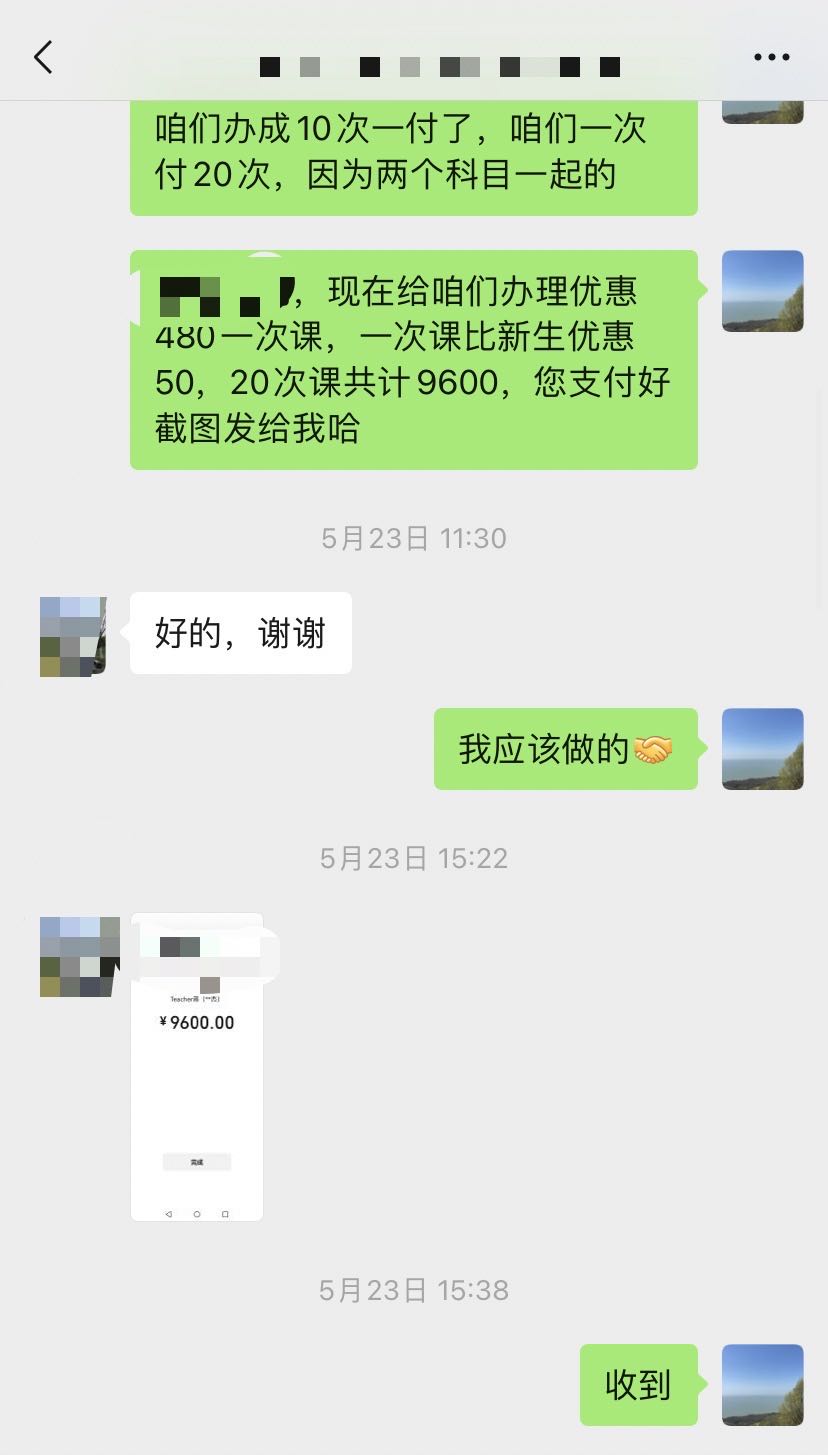Open the three-dot chat options menu
The height and width of the screenshot is (1455, 828).
(771, 57)
